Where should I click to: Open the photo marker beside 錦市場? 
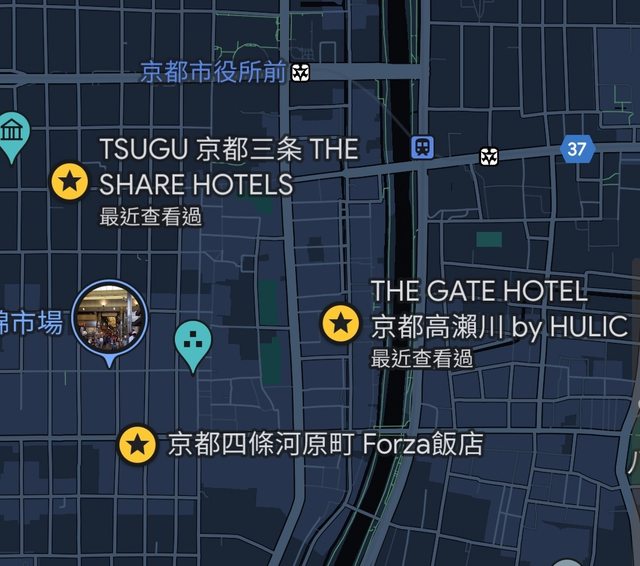tap(109, 320)
